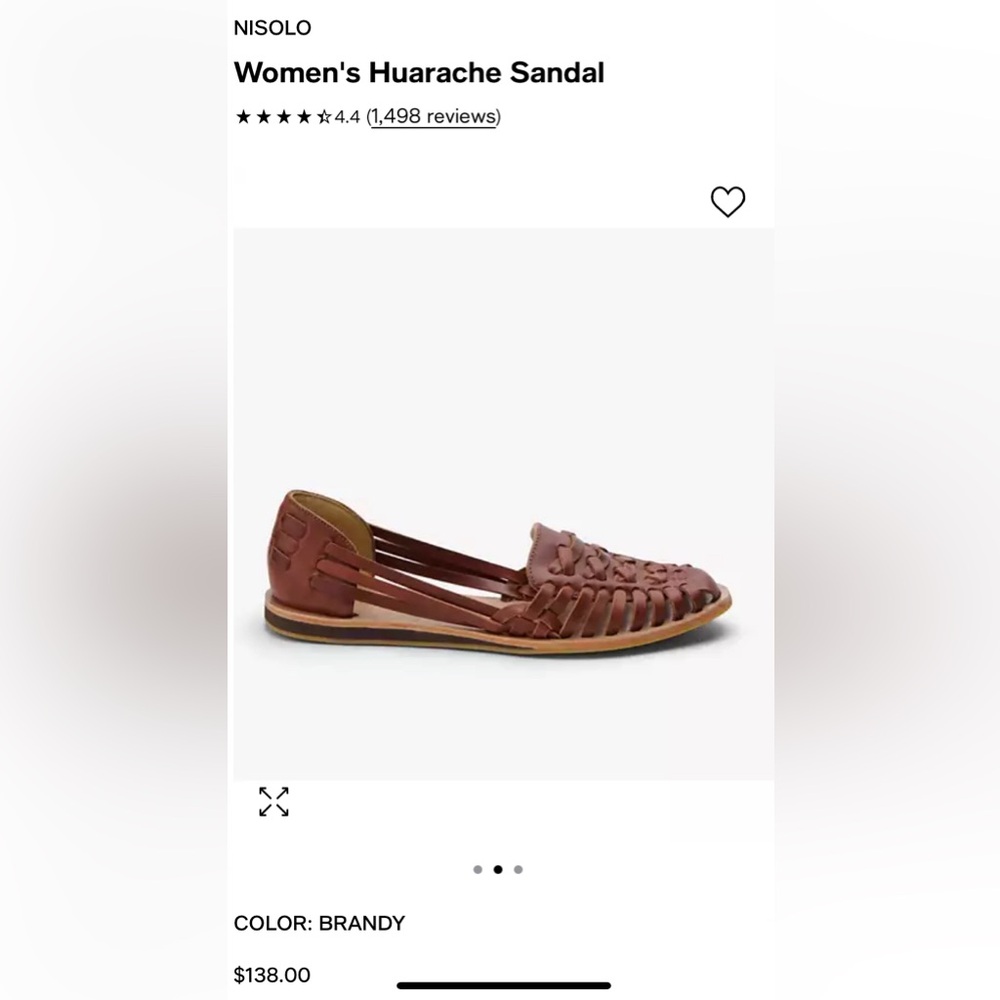Open the 1,498 reviews link
The width and height of the screenshot is (1000, 1000).
pyautogui.click(x=434, y=117)
